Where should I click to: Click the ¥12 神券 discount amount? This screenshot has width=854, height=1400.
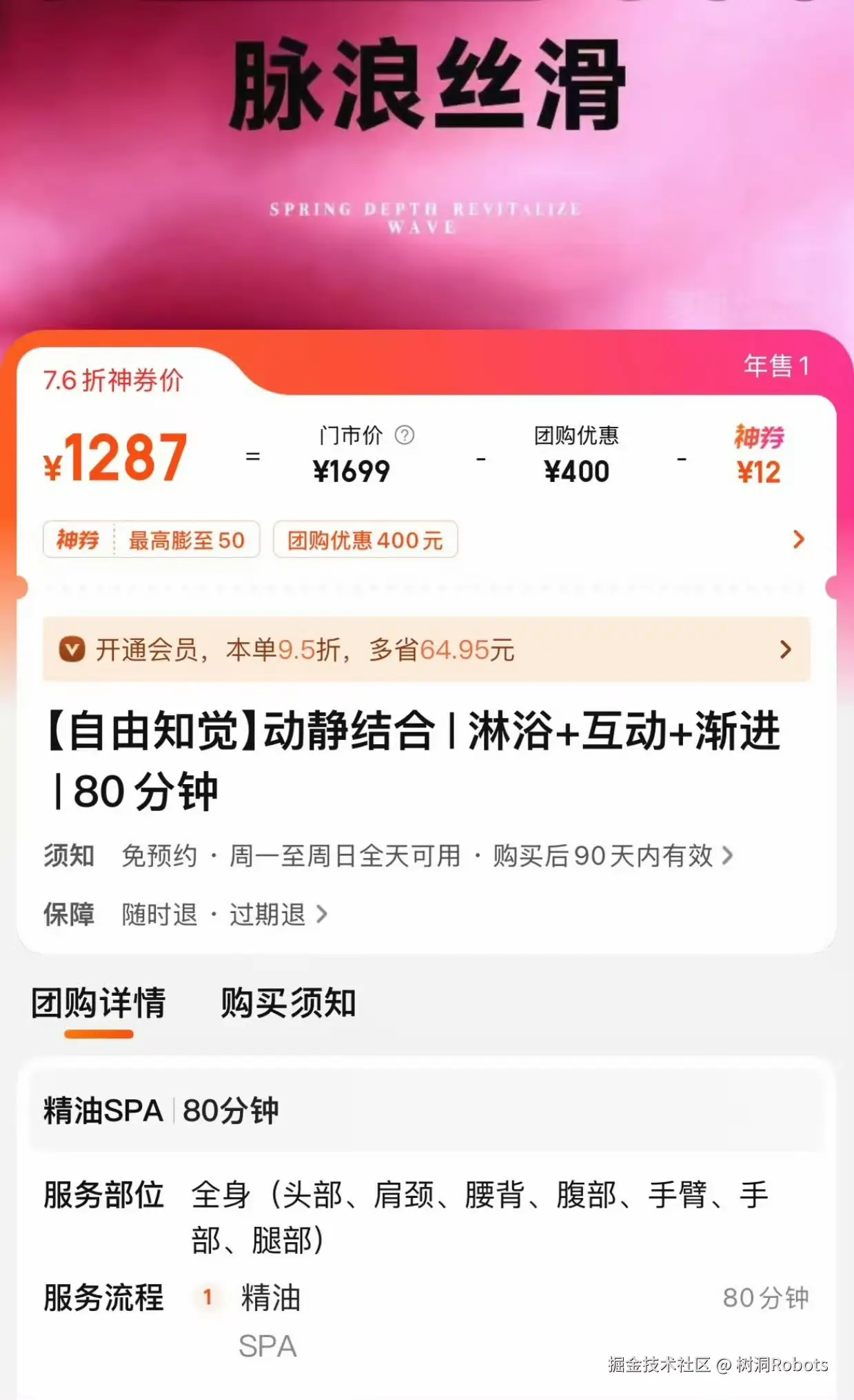click(x=760, y=473)
